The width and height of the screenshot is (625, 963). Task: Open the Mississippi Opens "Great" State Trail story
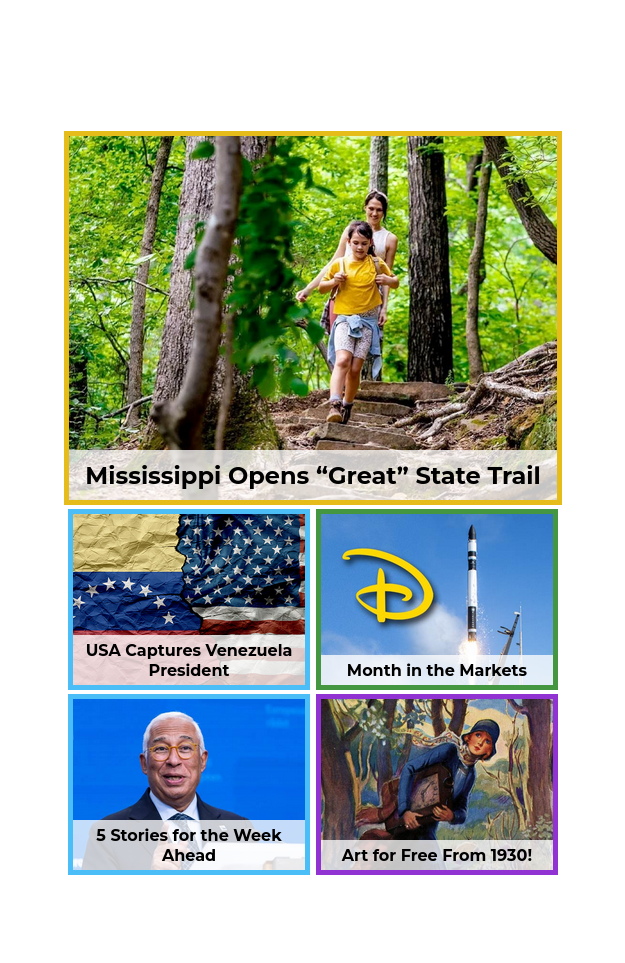(312, 318)
